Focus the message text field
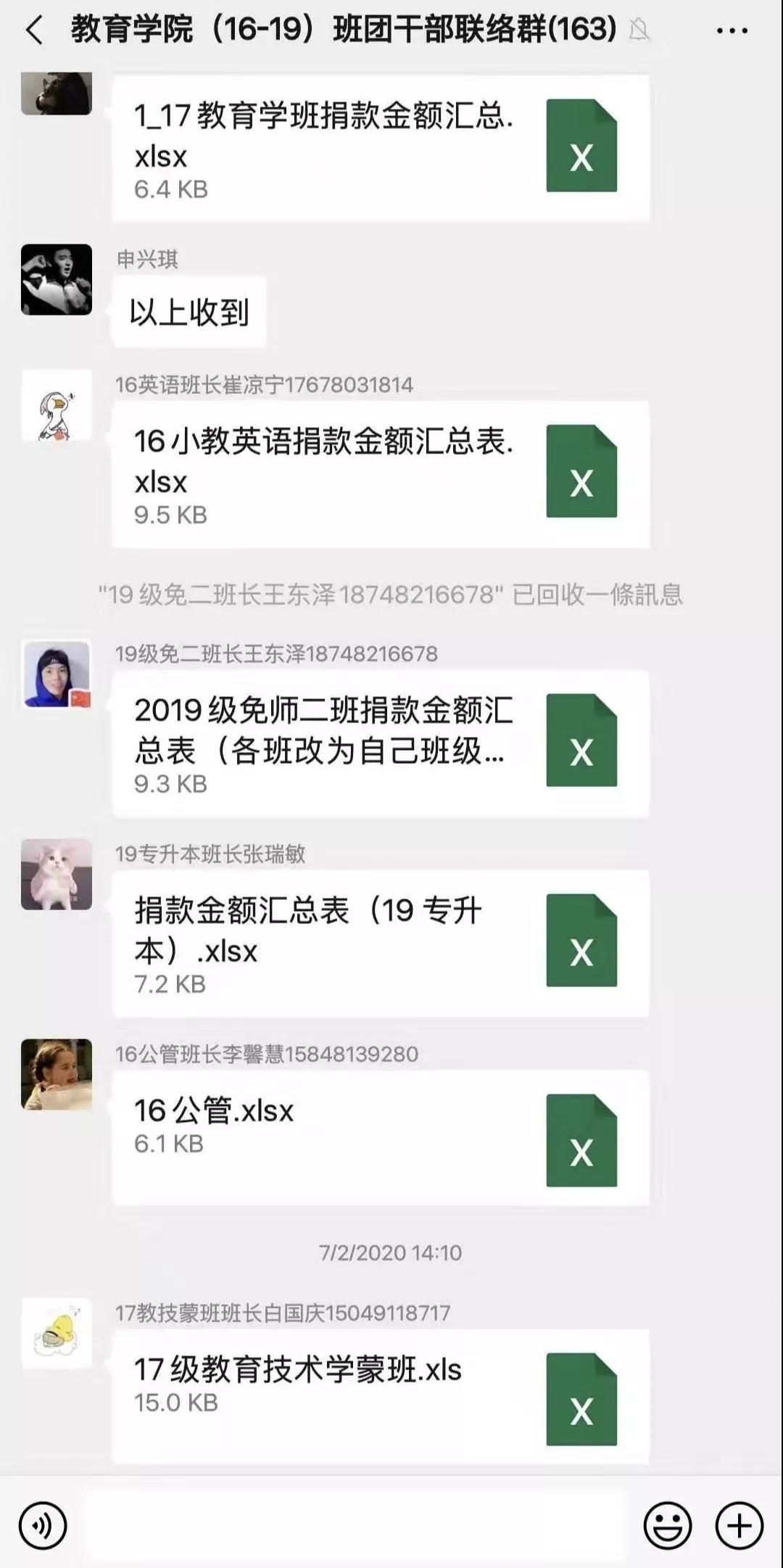Image resolution: width=783 pixels, height=1568 pixels. [355, 1526]
